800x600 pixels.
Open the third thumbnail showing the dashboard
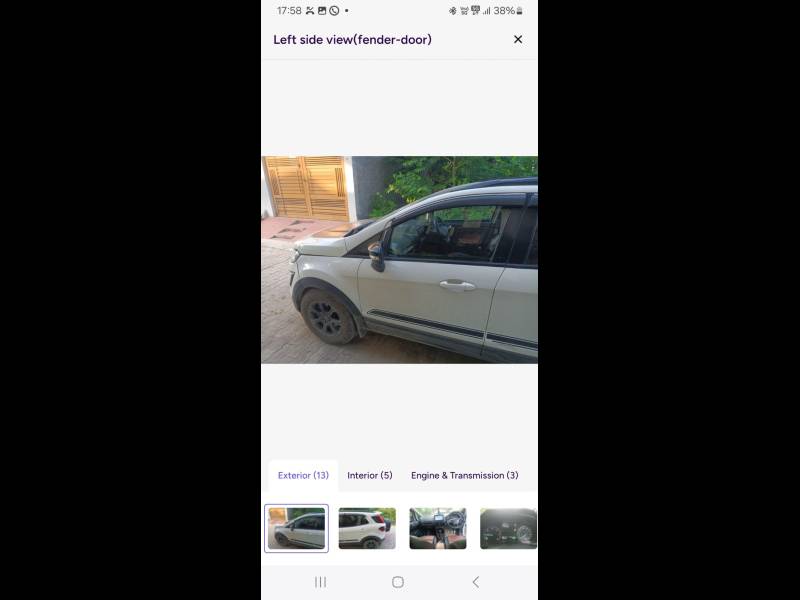(x=438, y=528)
